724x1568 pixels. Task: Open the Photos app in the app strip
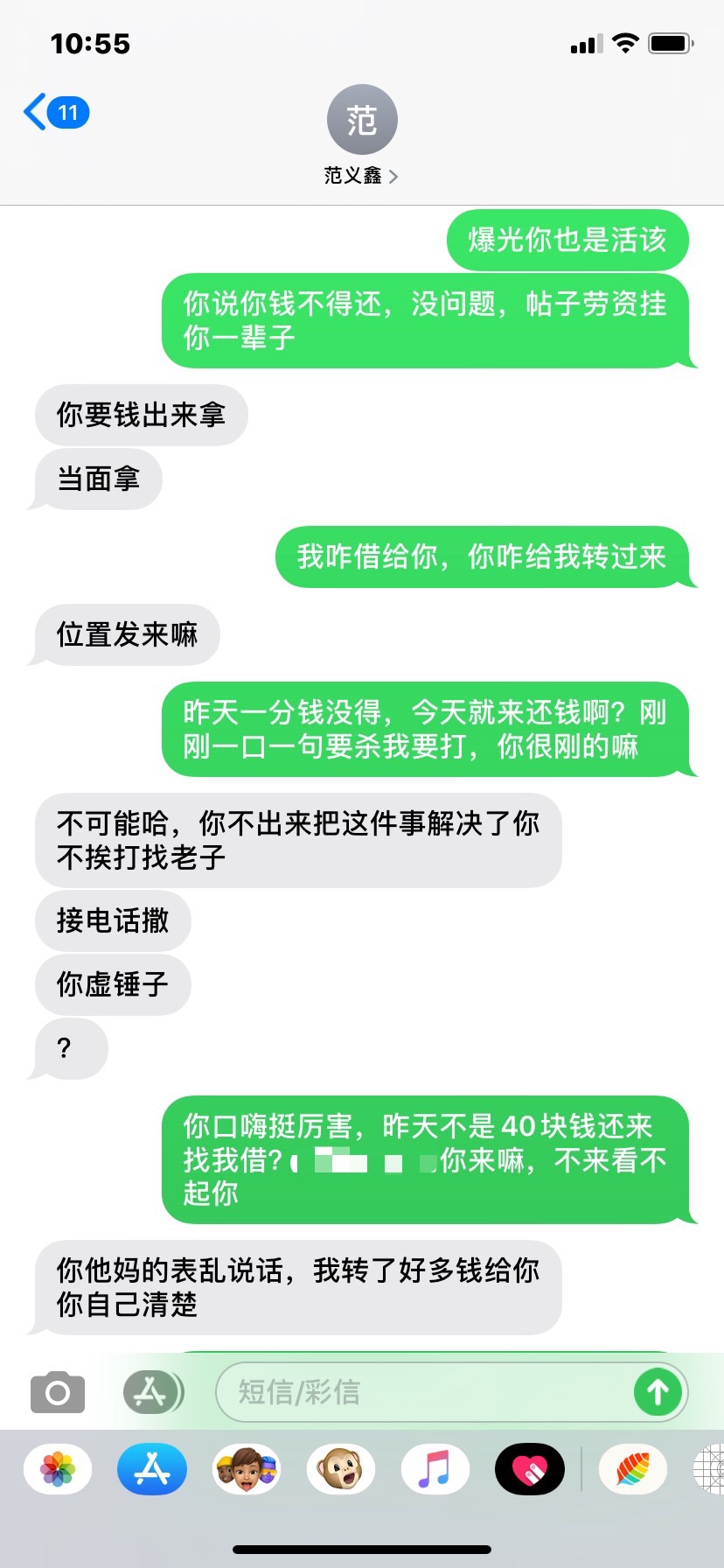click(58, 1469)
